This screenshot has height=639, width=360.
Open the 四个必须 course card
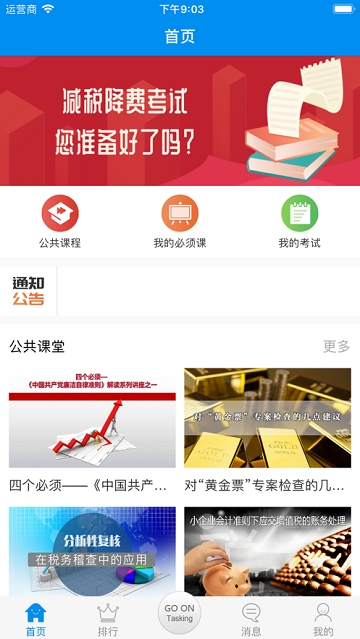coord(92,431)
